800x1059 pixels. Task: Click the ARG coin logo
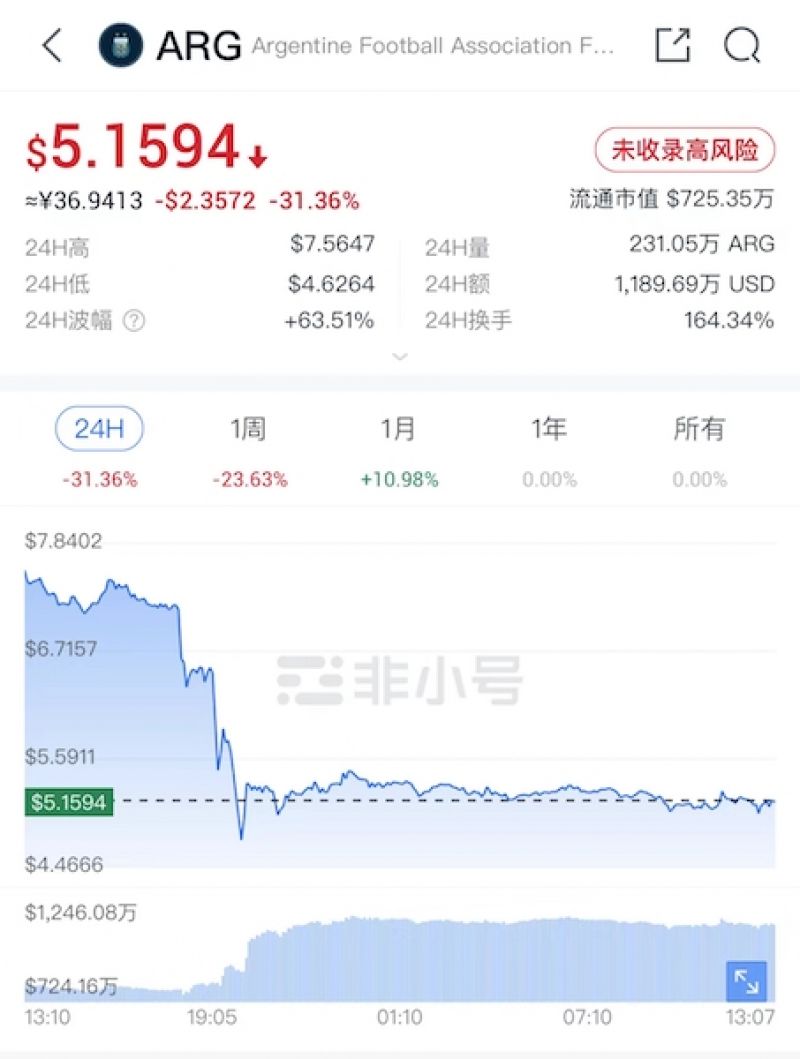(x=119, y=46)
